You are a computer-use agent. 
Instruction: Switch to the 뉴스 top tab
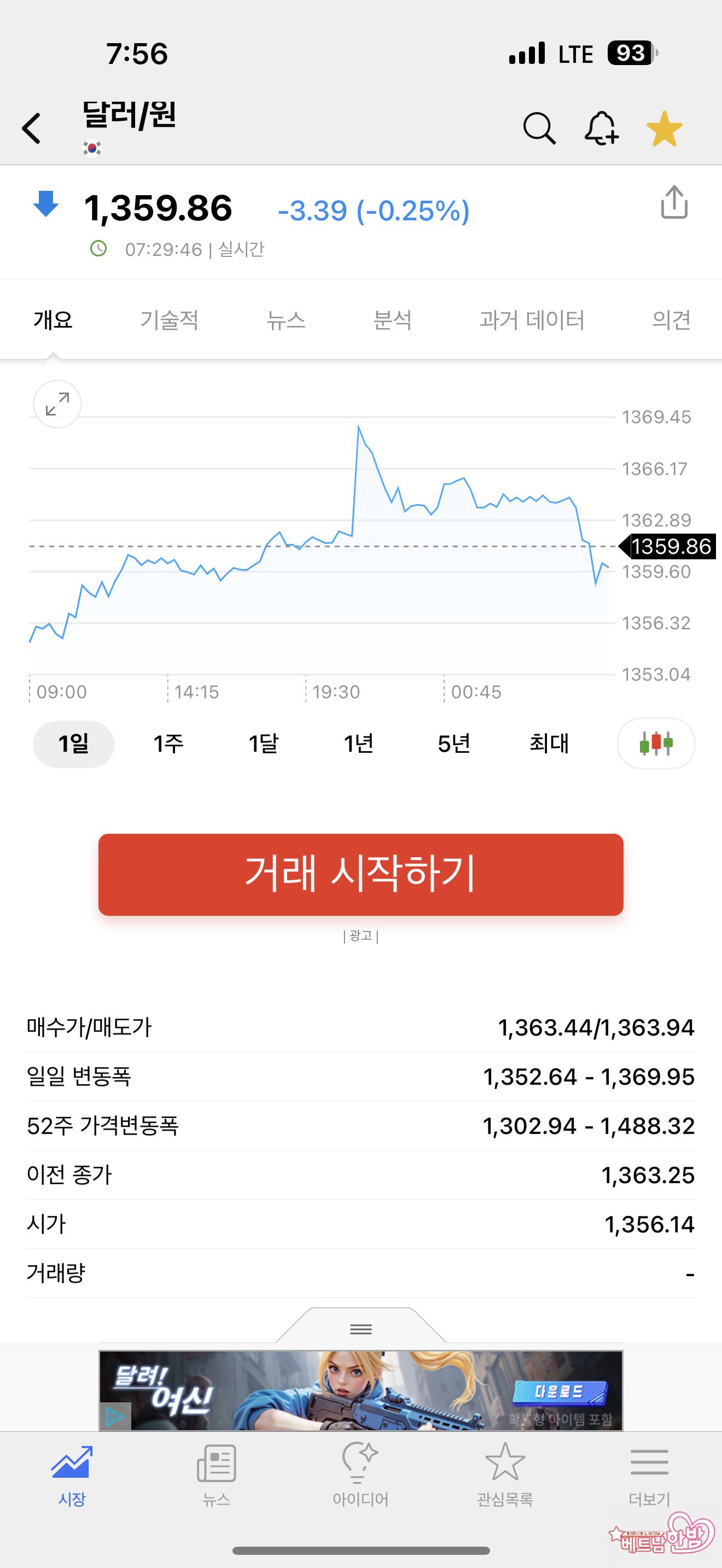click(x=286, y=320)
